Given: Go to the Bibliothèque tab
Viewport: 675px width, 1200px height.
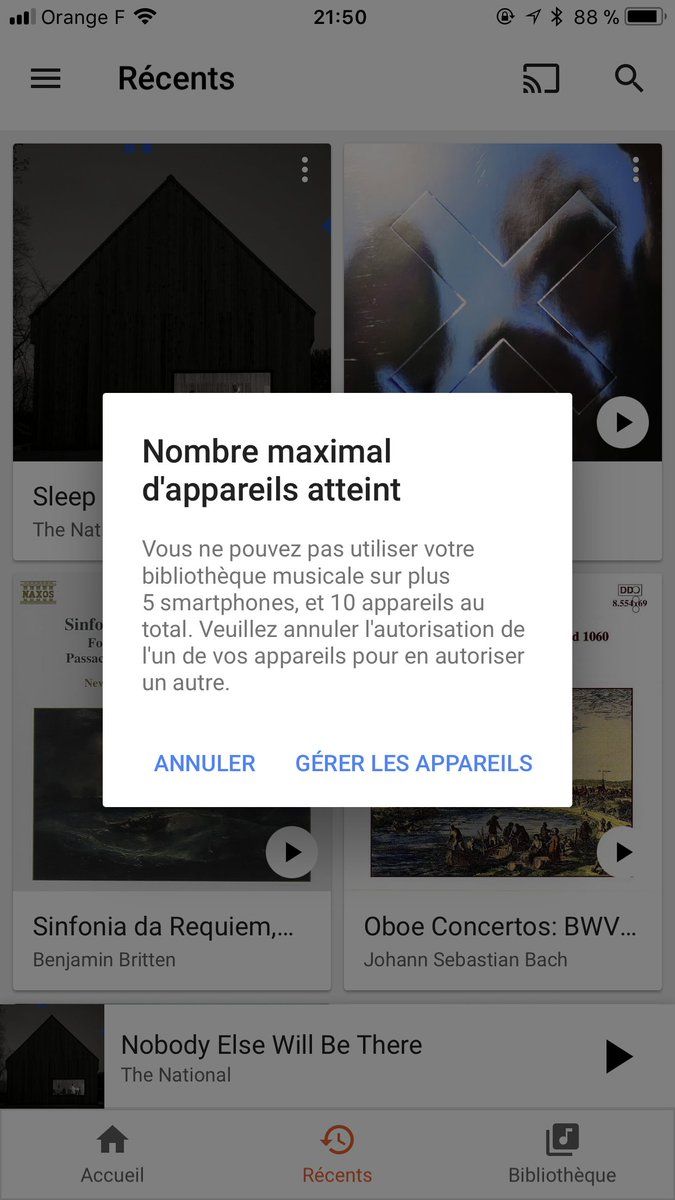Looking at the screenshot, I should (562, 1155).
